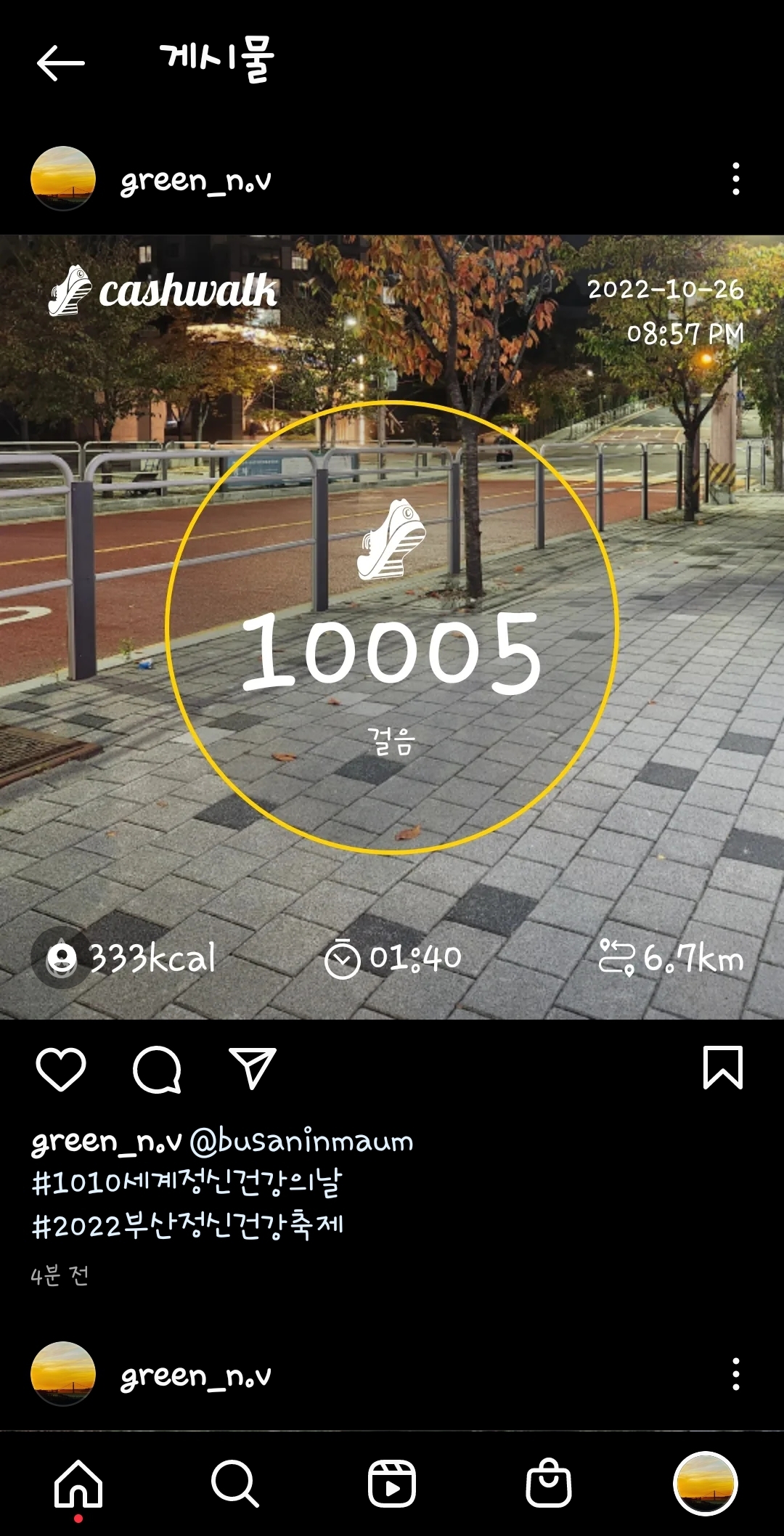
Task: Open my profile tab
Action: pyautogui.click(x=705, y=1483)
